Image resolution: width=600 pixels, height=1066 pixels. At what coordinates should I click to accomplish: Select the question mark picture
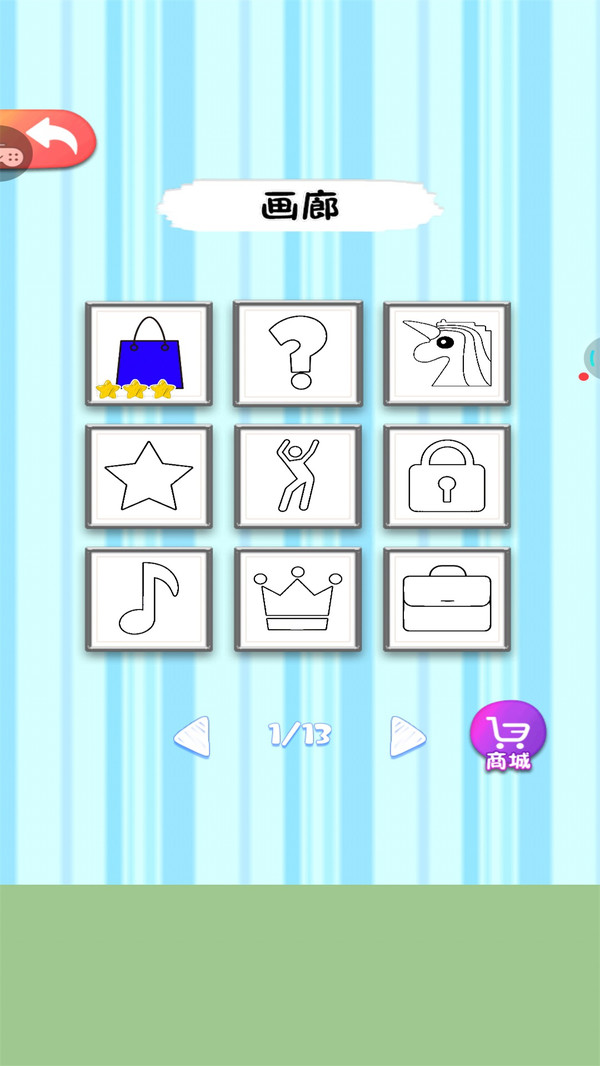298,354
